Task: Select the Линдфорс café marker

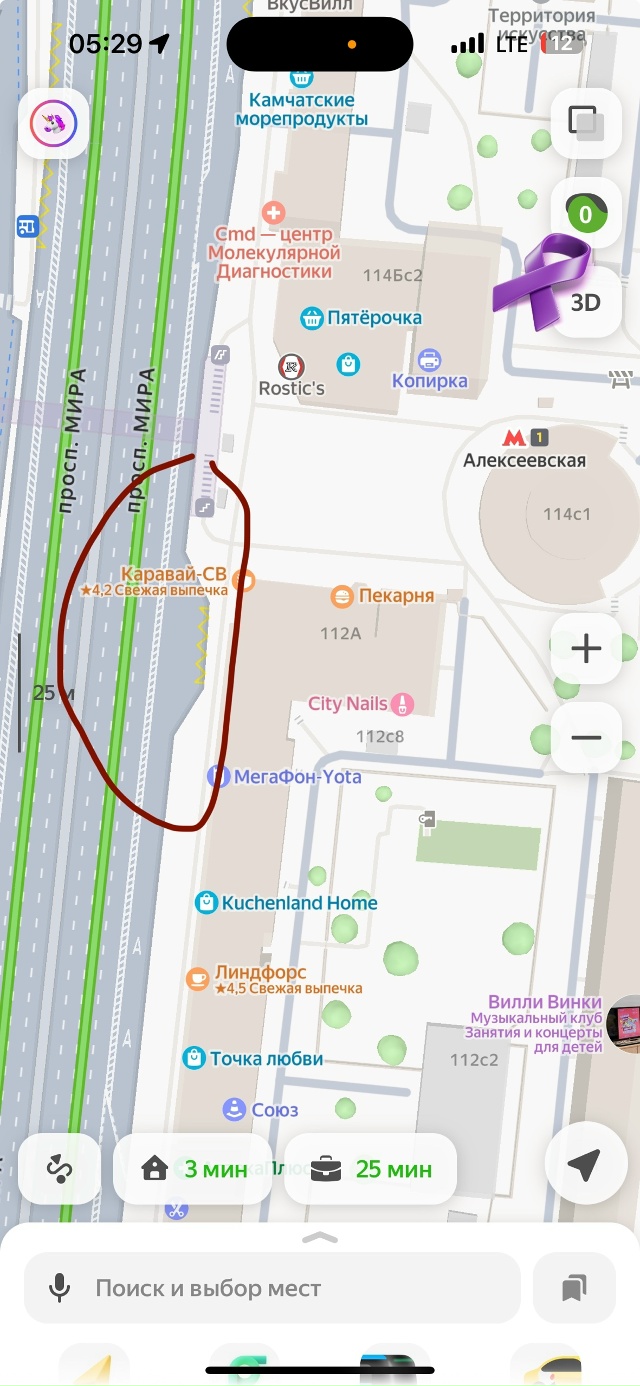Action: point(198,976)
